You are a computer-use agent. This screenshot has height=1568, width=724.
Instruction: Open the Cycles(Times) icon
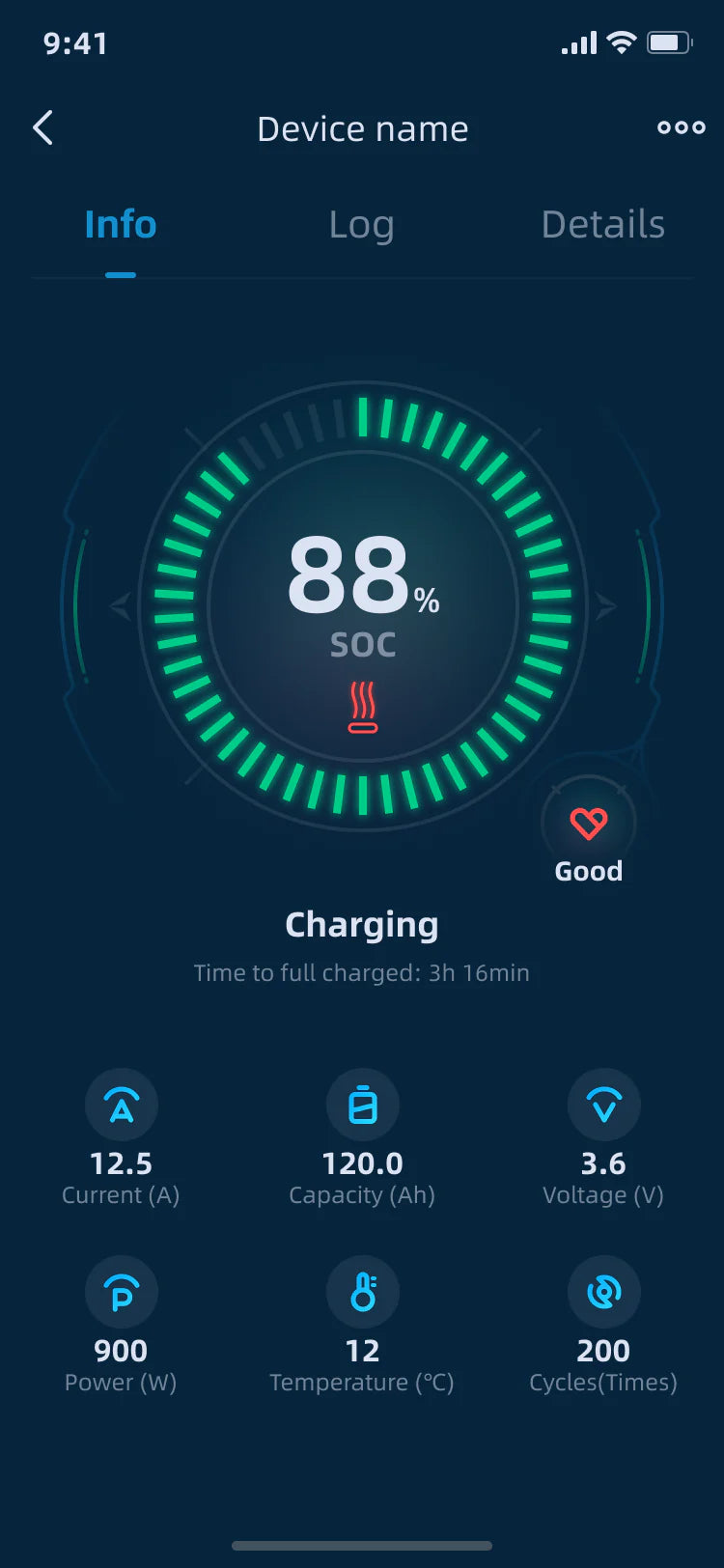click(x=603, y=1291)
